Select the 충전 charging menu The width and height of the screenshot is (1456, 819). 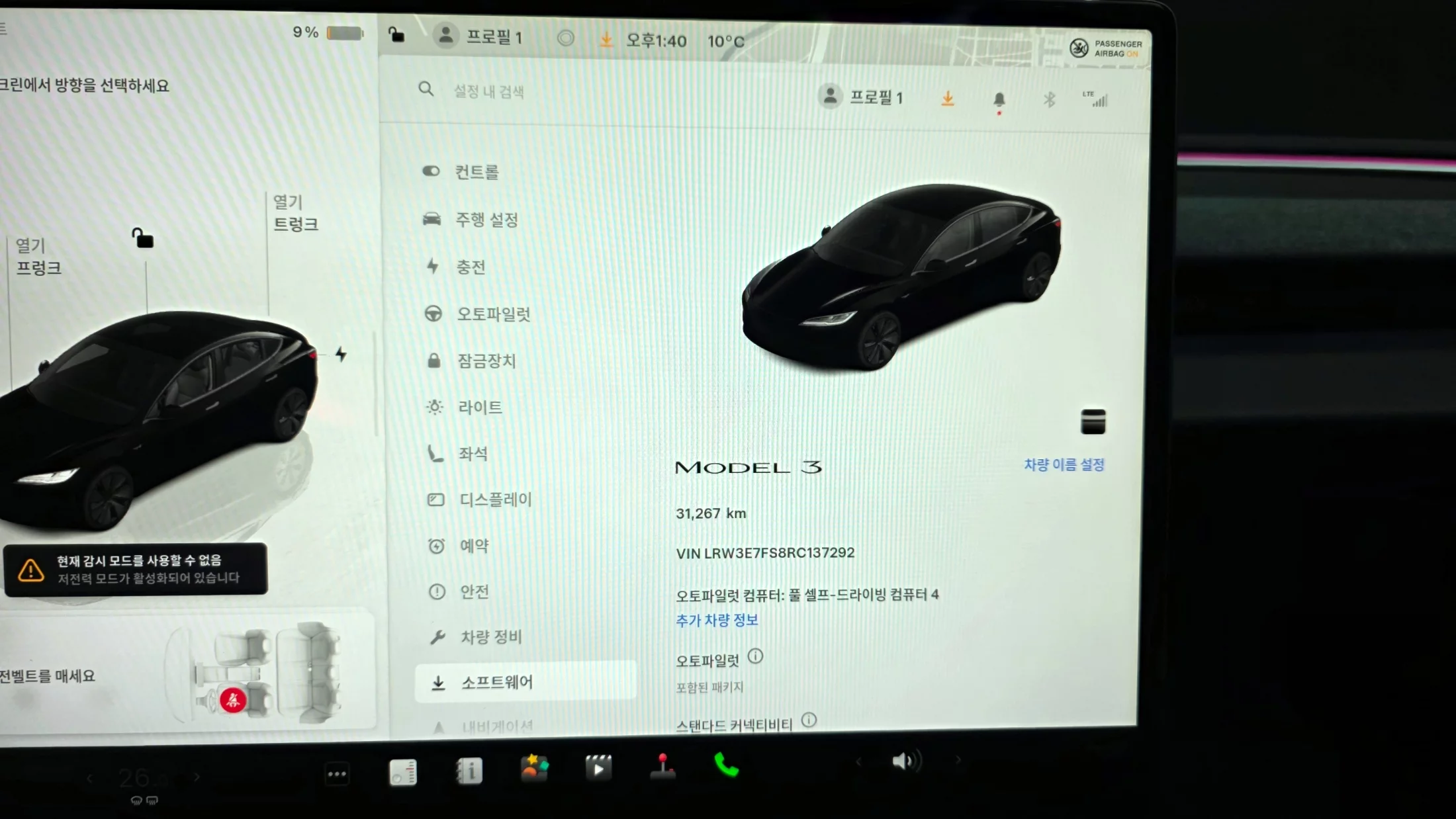[x=471, y=267]
